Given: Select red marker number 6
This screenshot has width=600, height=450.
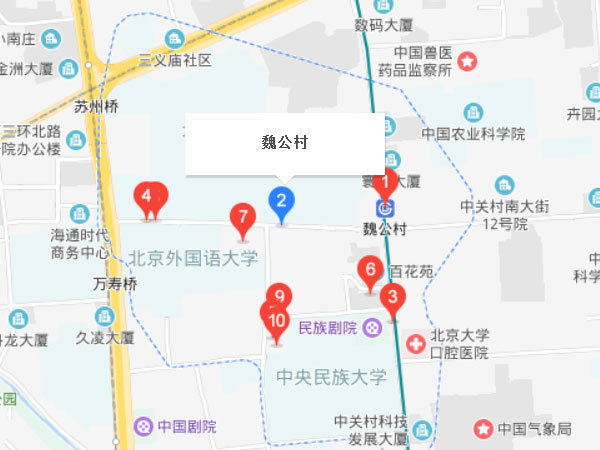Looking at the screenshot, I should pyautogui.click(x=370, y=269).
